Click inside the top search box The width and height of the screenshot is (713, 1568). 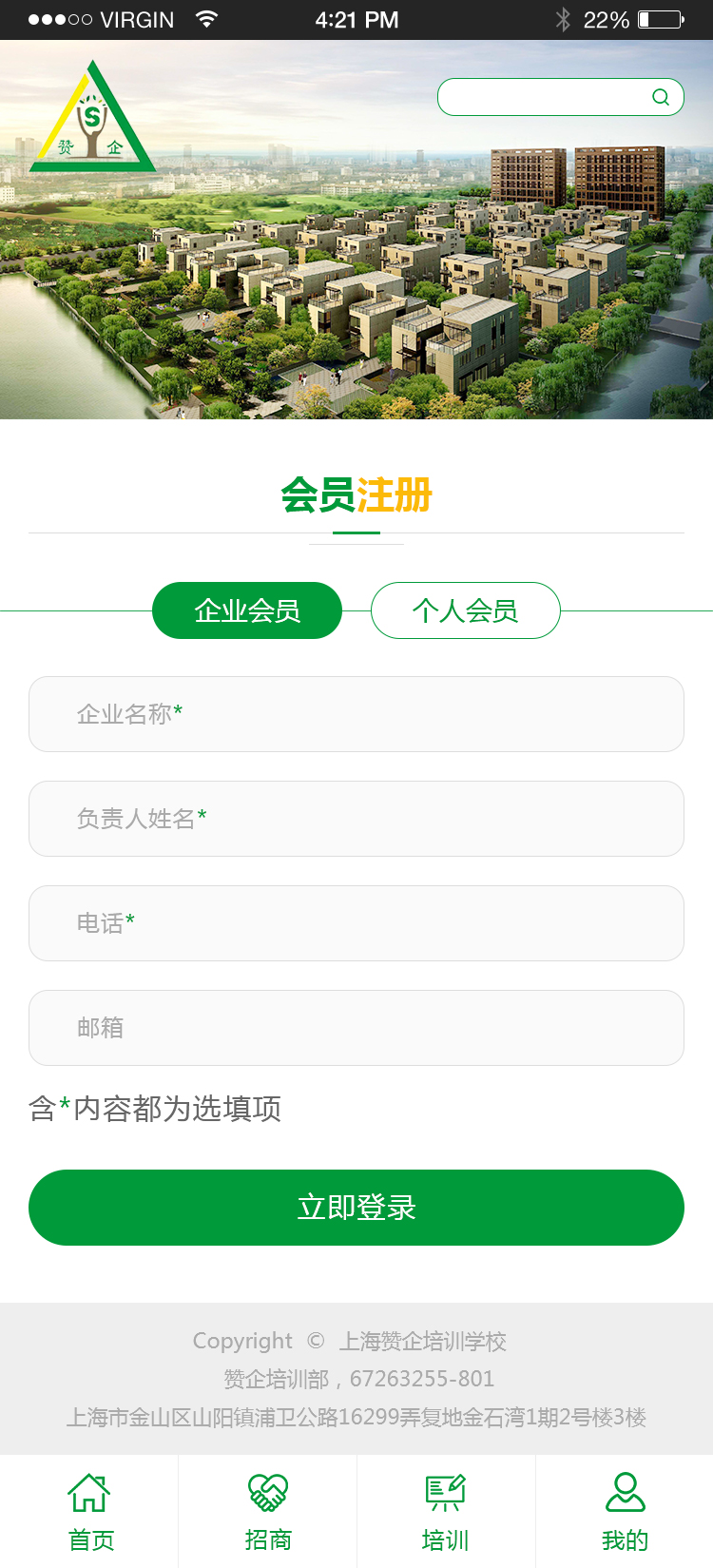tap(542, 96)
